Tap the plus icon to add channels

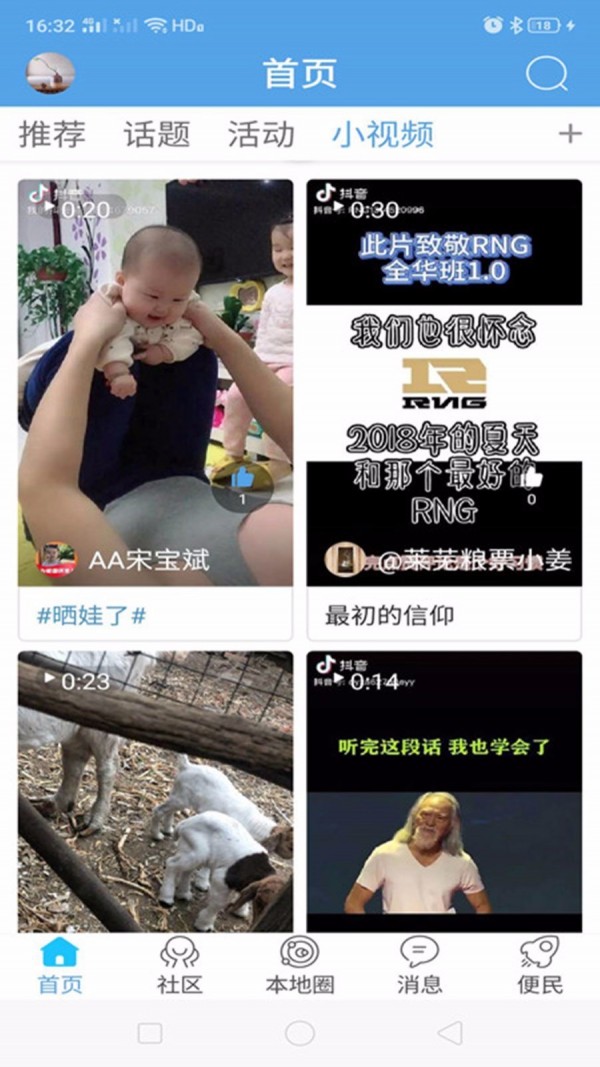[569, 133]
